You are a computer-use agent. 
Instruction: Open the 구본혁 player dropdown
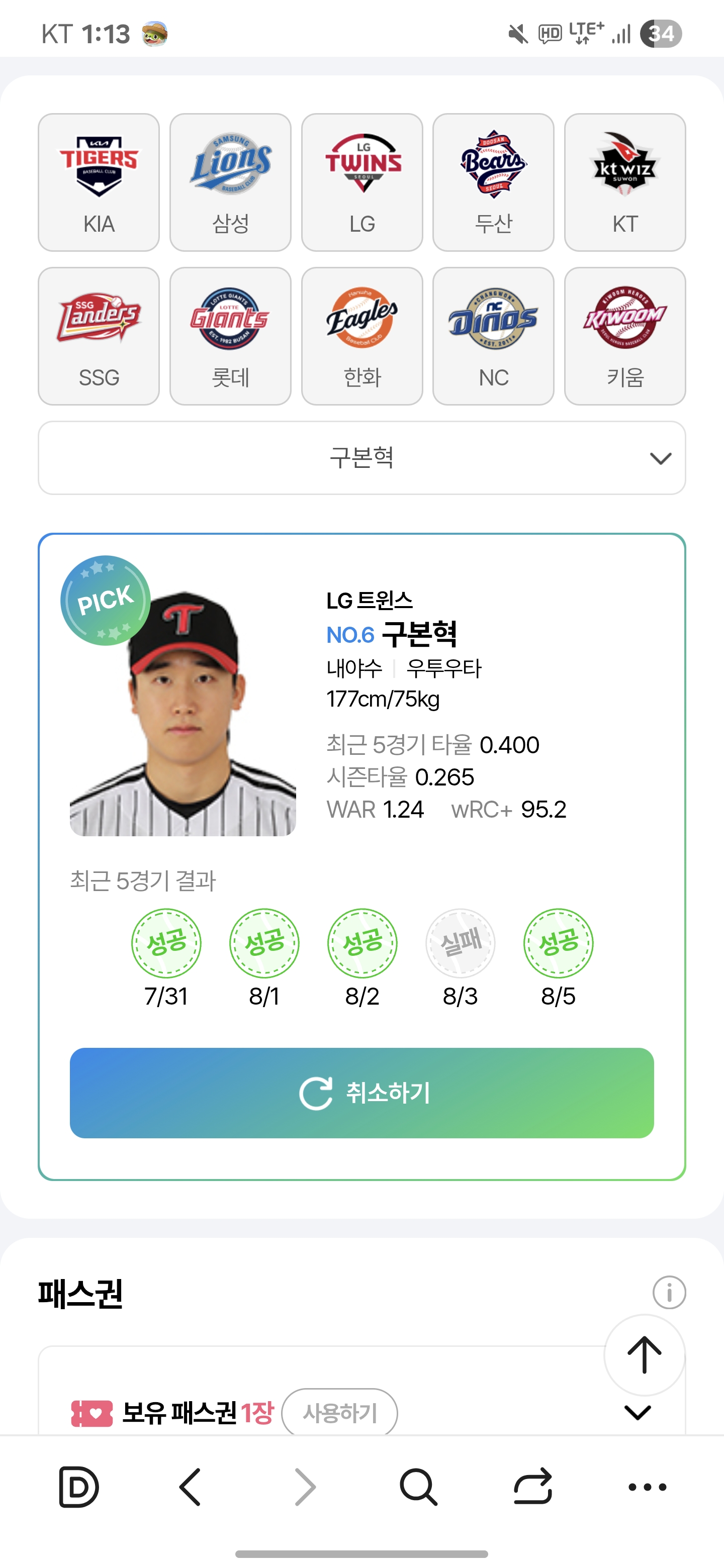[361, 458]
